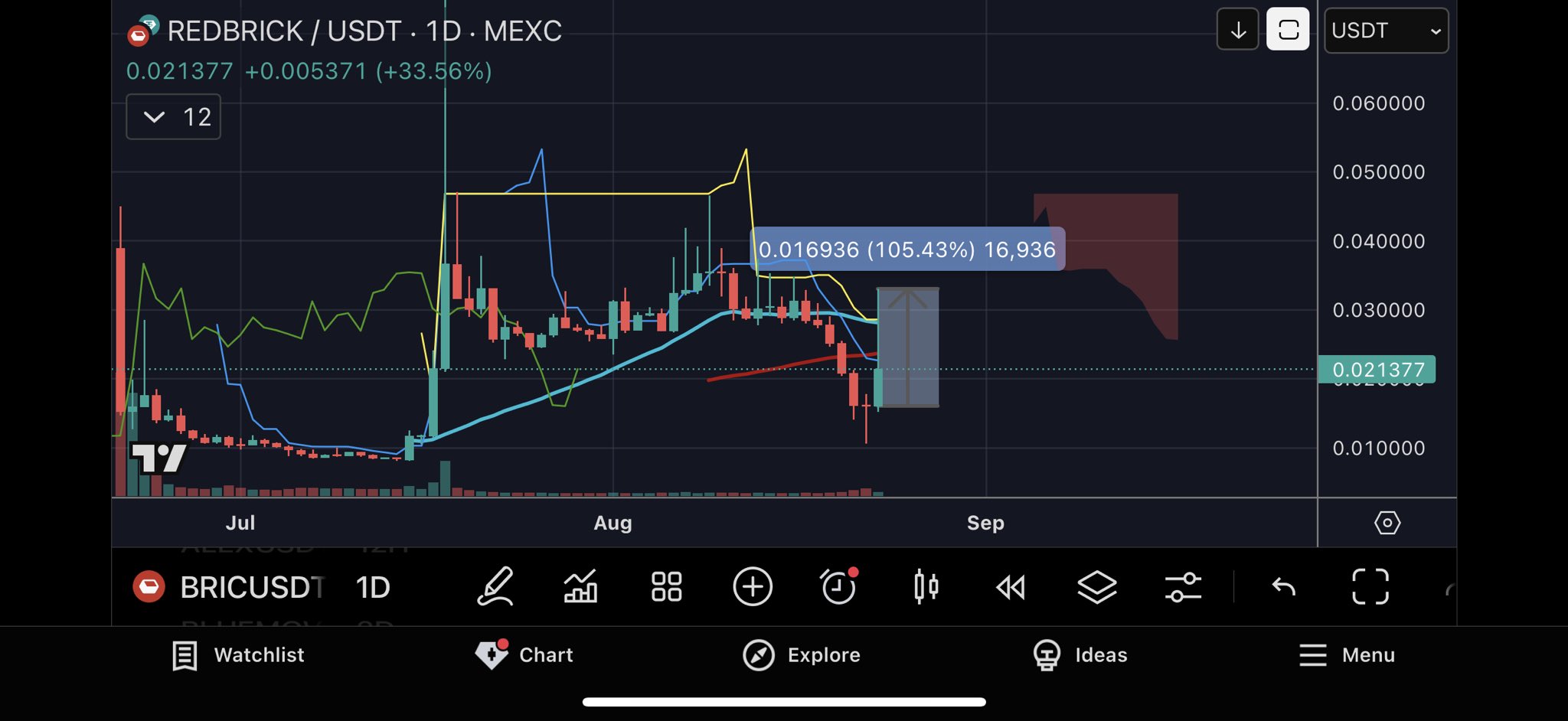This screenshot has width=1568, height=721.
Task: Undo the last chart action
Action: (1284, 587)
